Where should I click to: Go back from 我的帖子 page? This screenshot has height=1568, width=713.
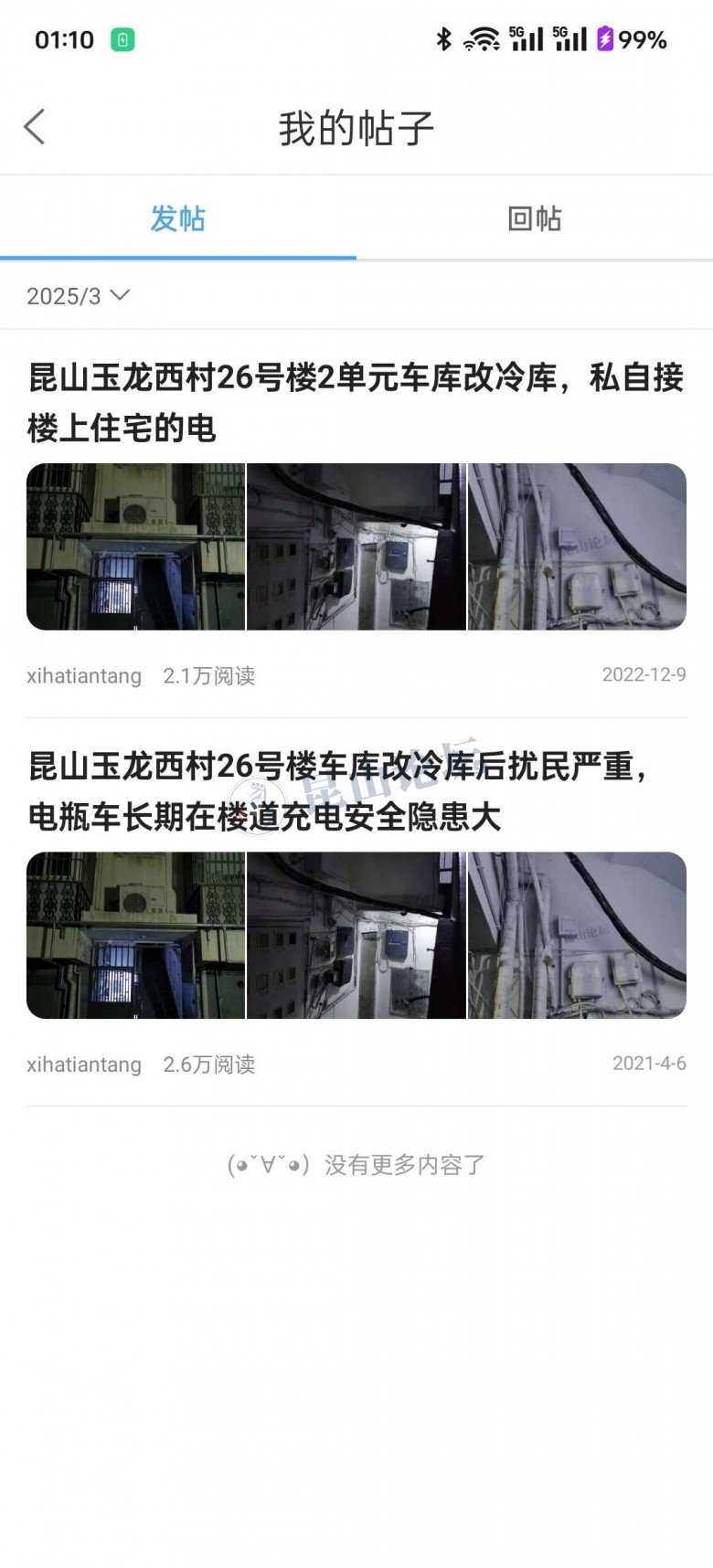tap(35, 127)
